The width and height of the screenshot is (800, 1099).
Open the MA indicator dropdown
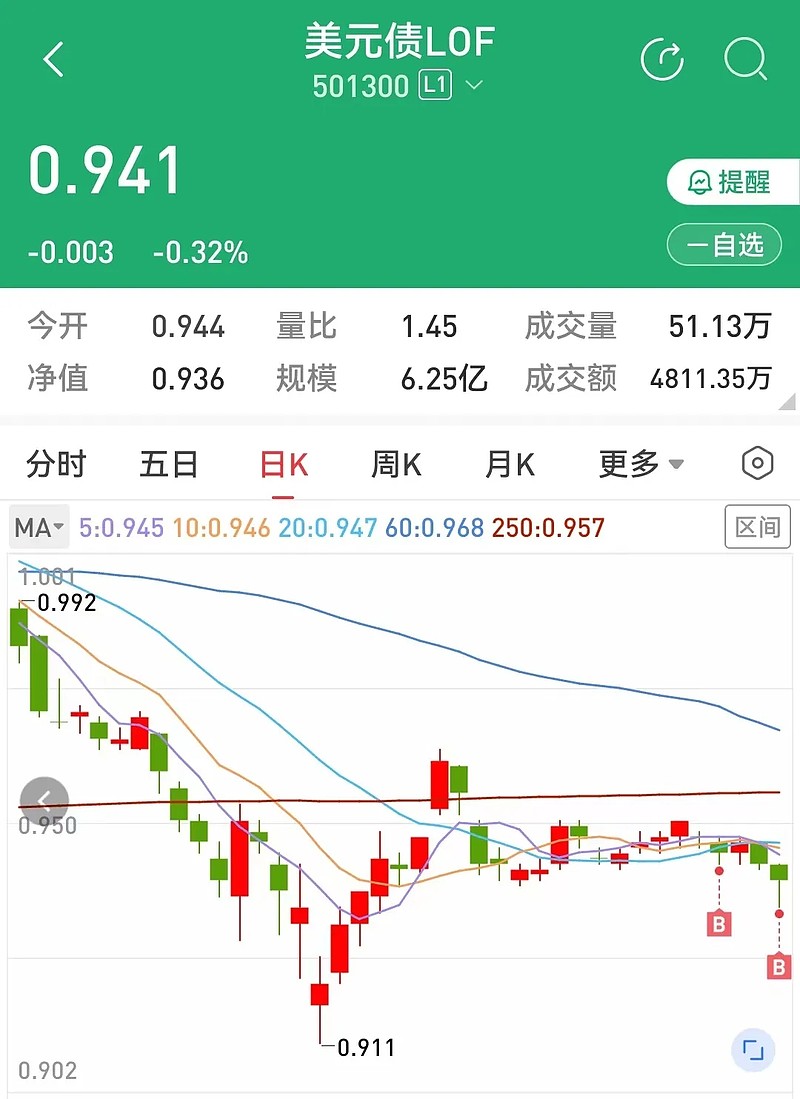coord(38,527)
